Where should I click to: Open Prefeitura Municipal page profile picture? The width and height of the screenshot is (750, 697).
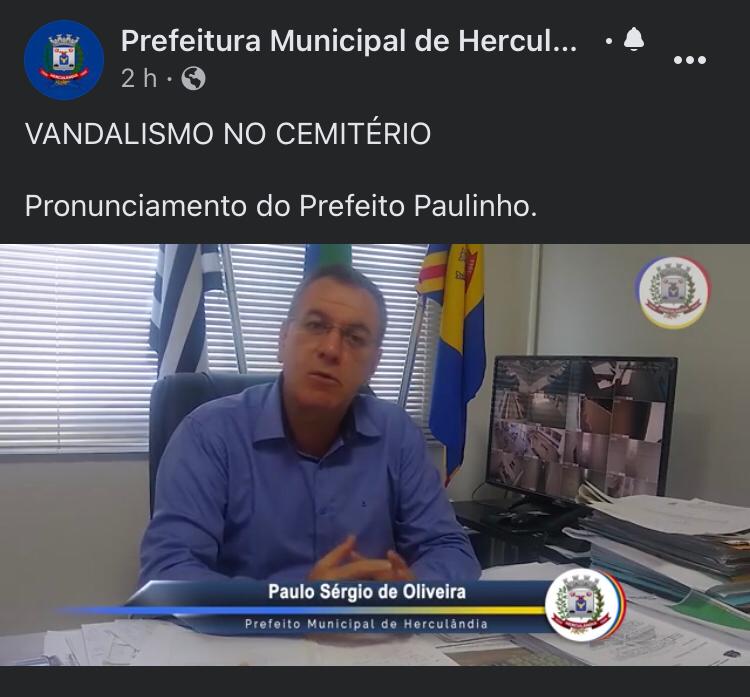63,60
